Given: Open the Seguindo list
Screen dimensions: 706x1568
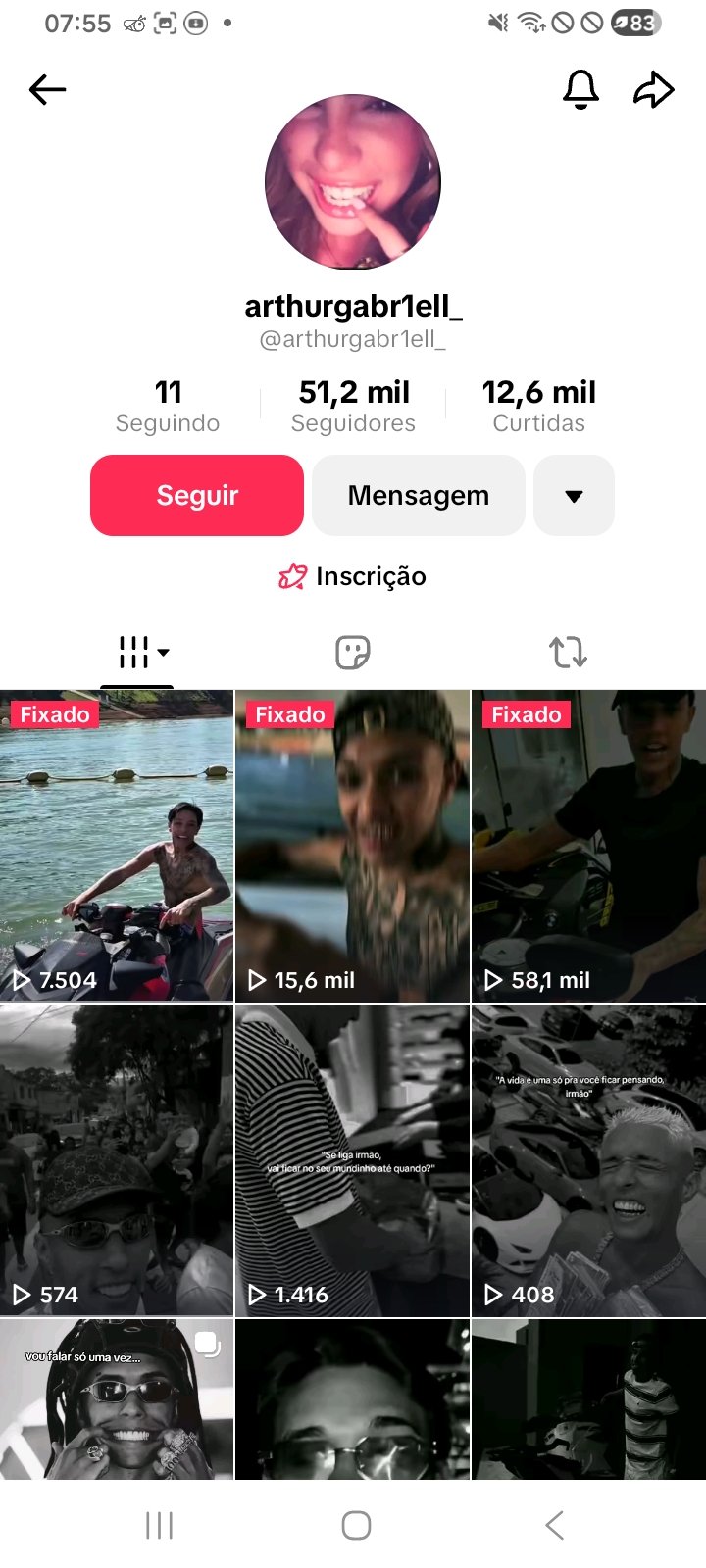Looking at the screenshot, I should tap(168, 407).
